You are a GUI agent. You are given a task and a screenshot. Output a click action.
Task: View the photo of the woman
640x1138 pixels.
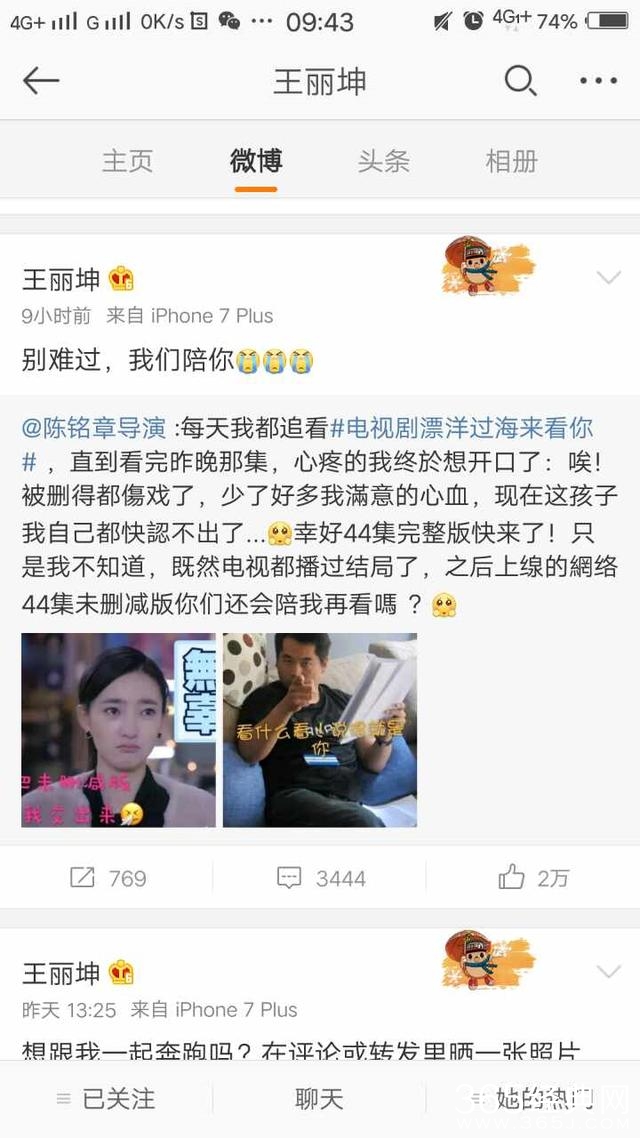[x=118, y=730]
